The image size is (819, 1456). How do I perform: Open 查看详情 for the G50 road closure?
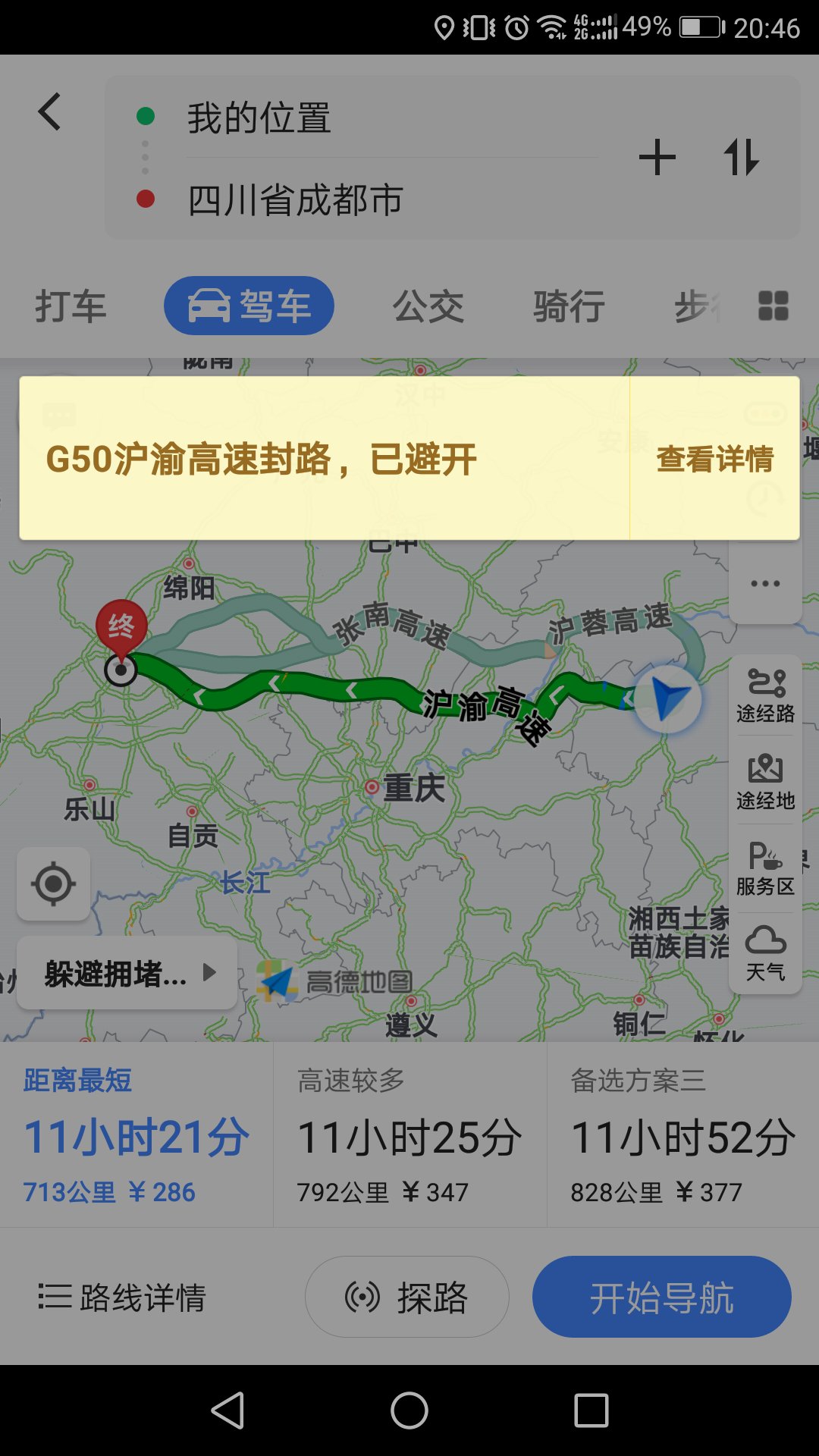(x=715, y=458)
